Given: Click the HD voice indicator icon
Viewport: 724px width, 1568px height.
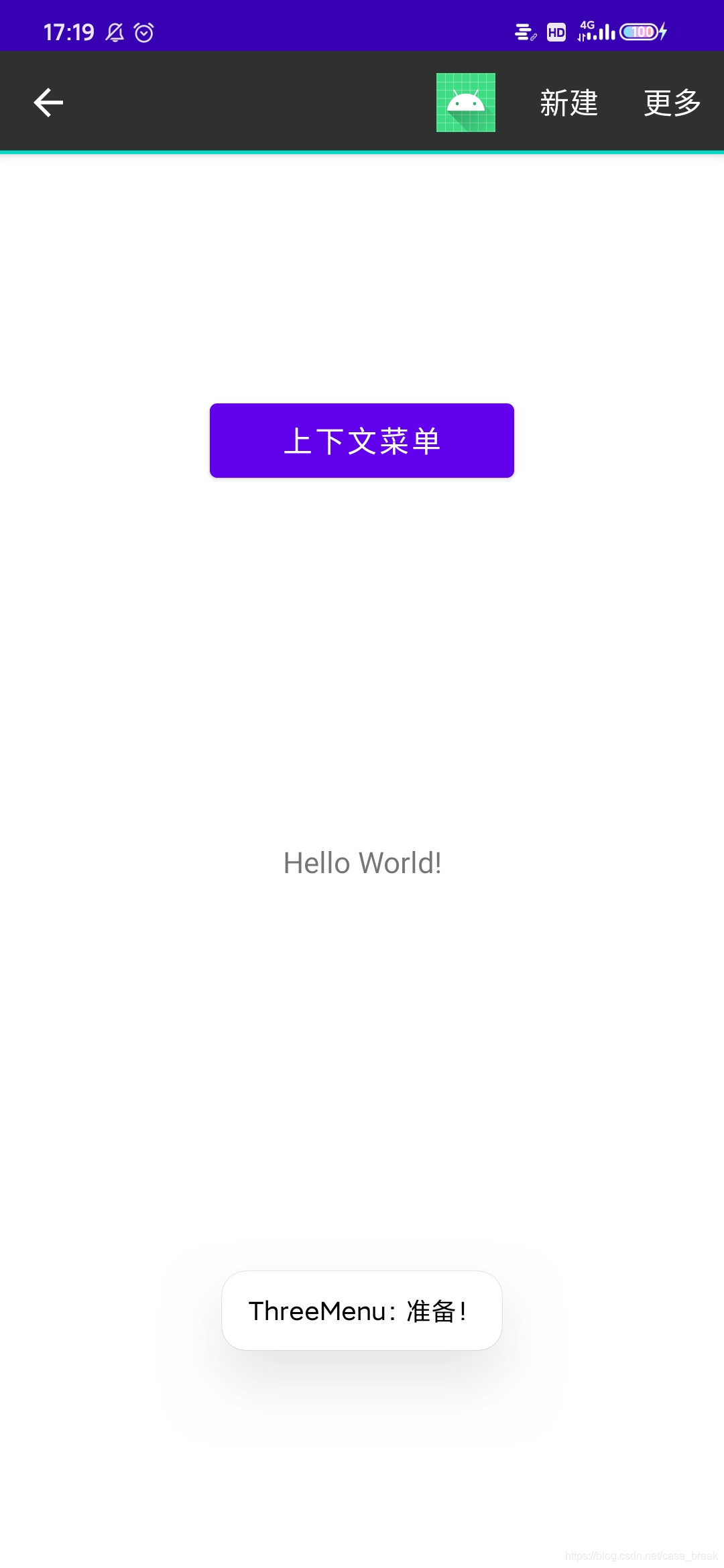Looking at the screenshot, I should [x=555, y=31].
